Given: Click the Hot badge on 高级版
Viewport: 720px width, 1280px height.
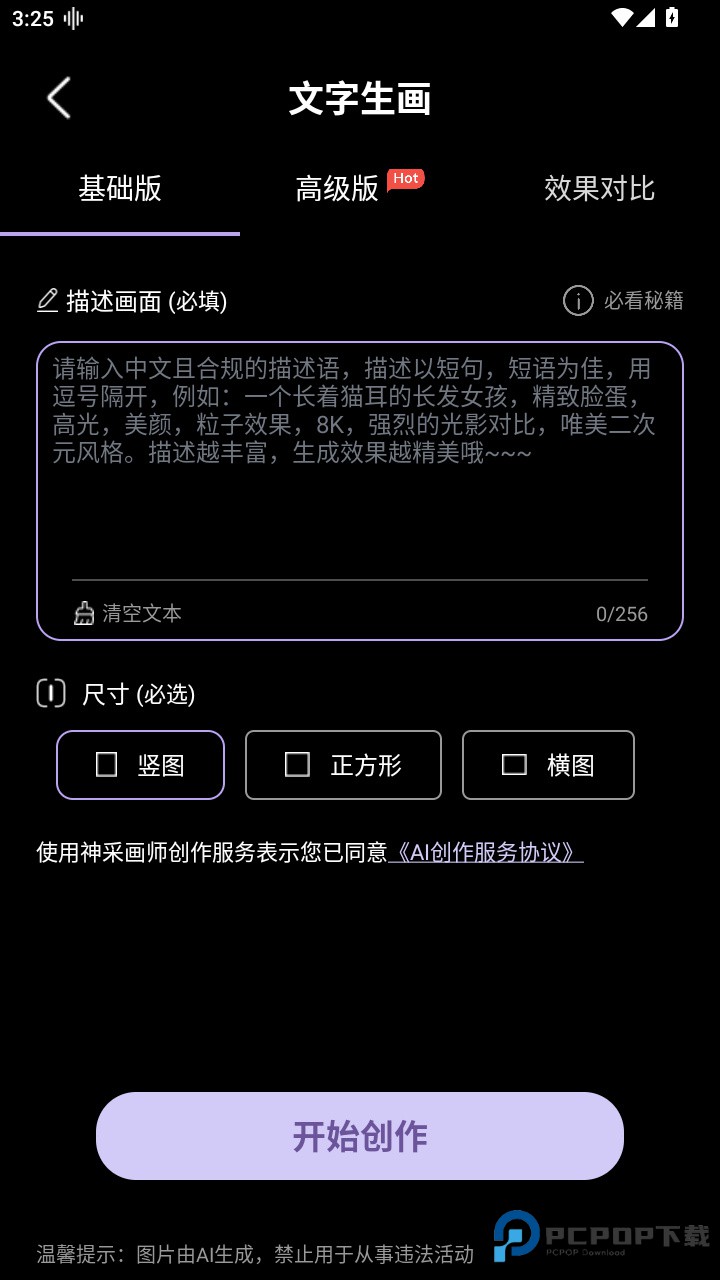Looking at the screenshot, I should [407, 178].
